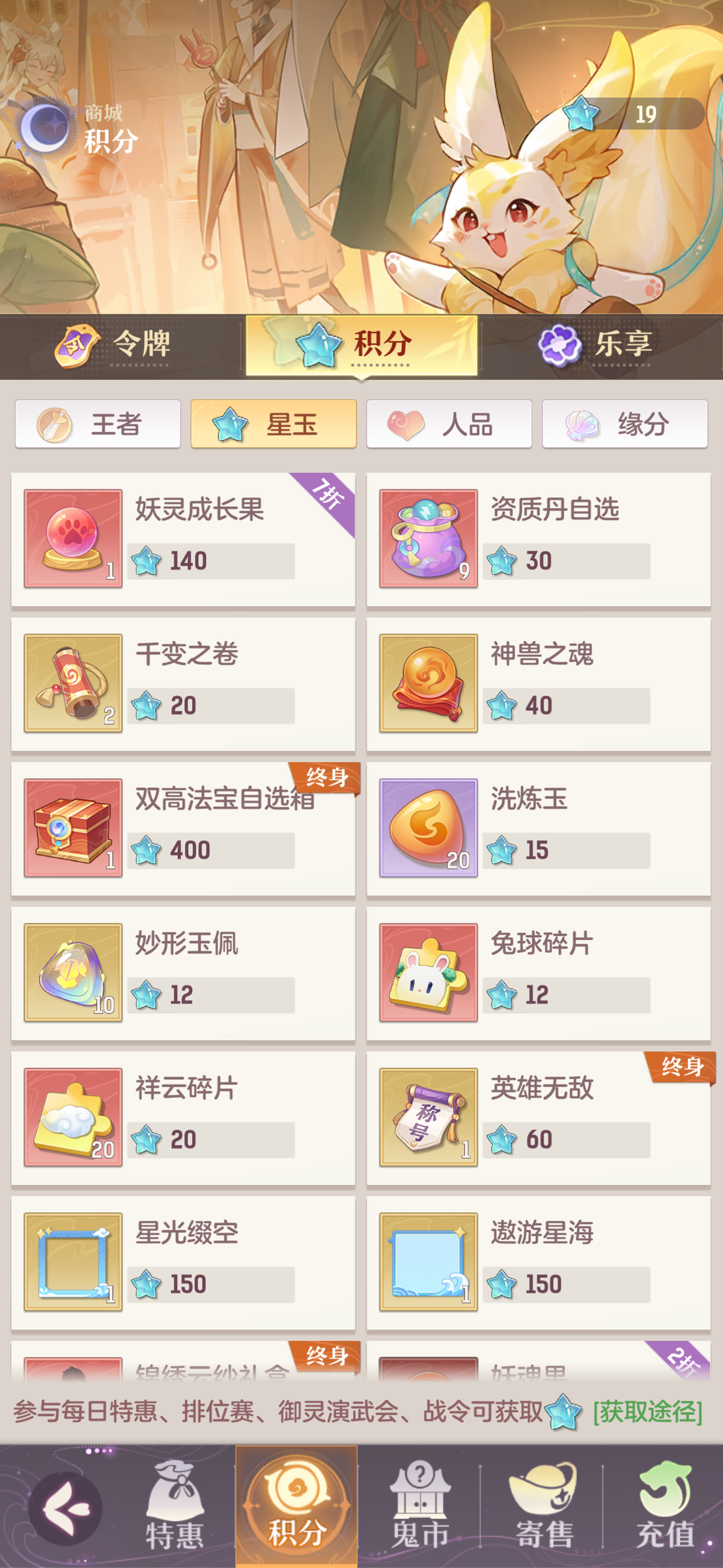This screenshot has height=1568, width=723.
Task: Select the 人品 points category
Action: point(449,424)
